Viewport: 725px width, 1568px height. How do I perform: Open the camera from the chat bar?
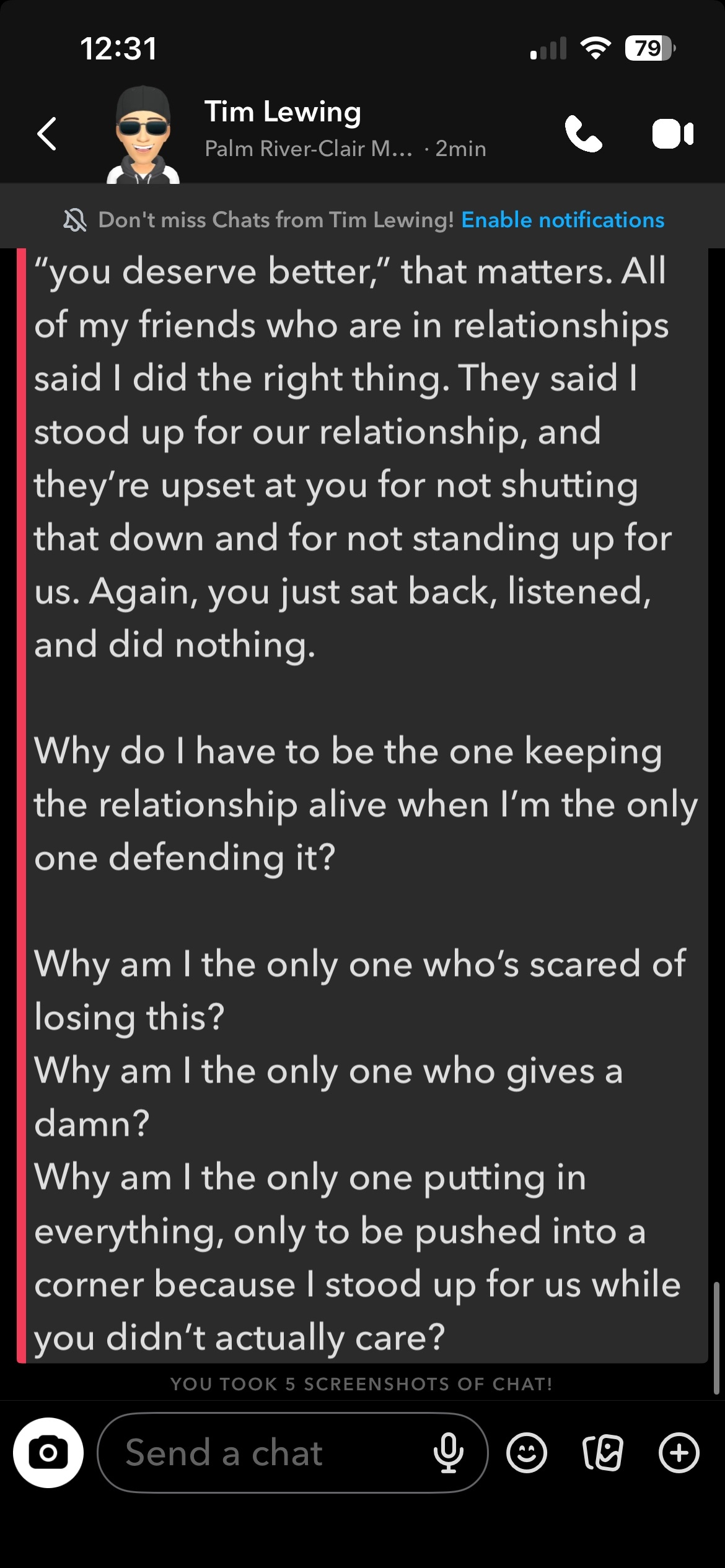48,1453
